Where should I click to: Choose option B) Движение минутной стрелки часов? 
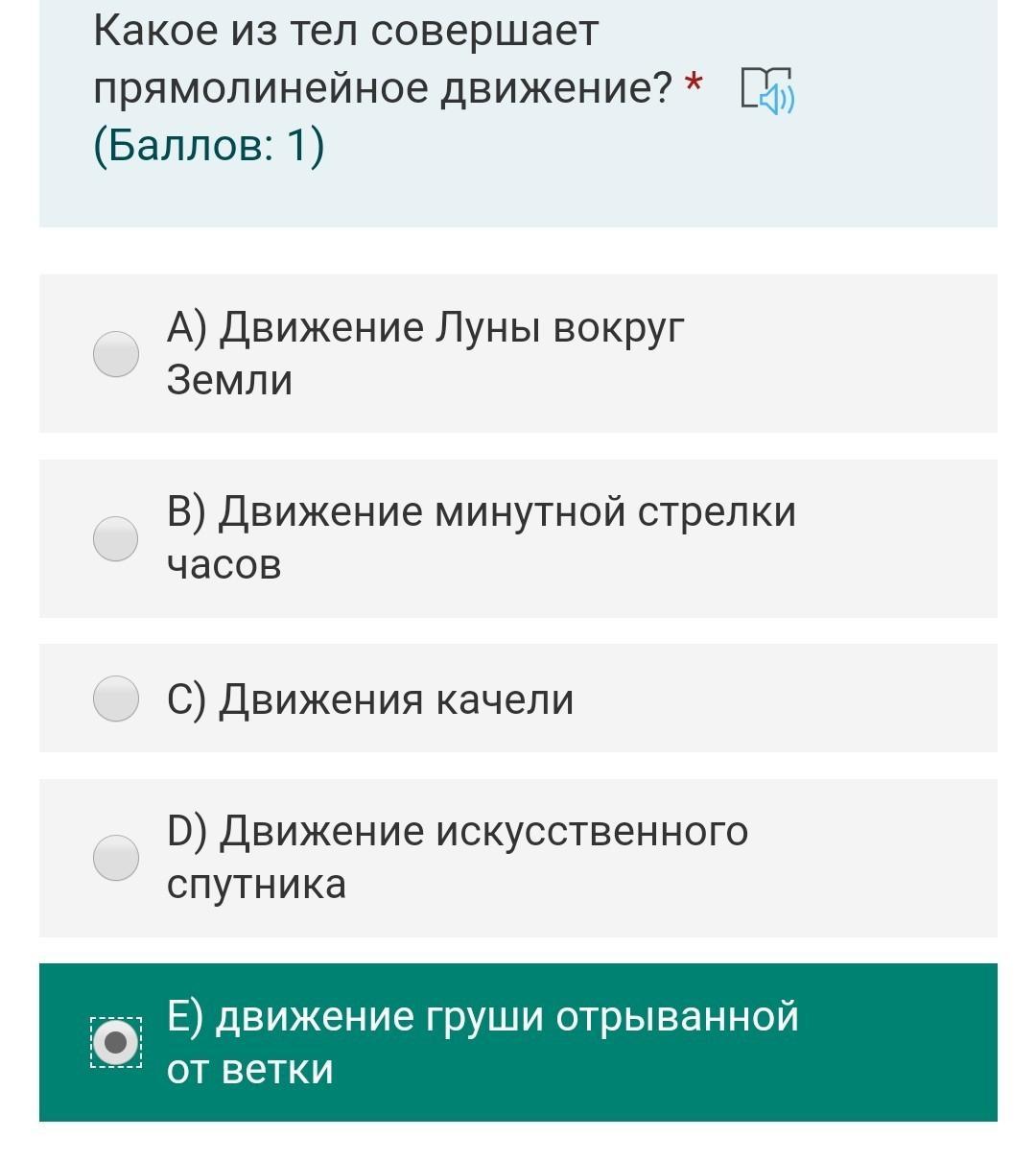[x=116, y=538]
